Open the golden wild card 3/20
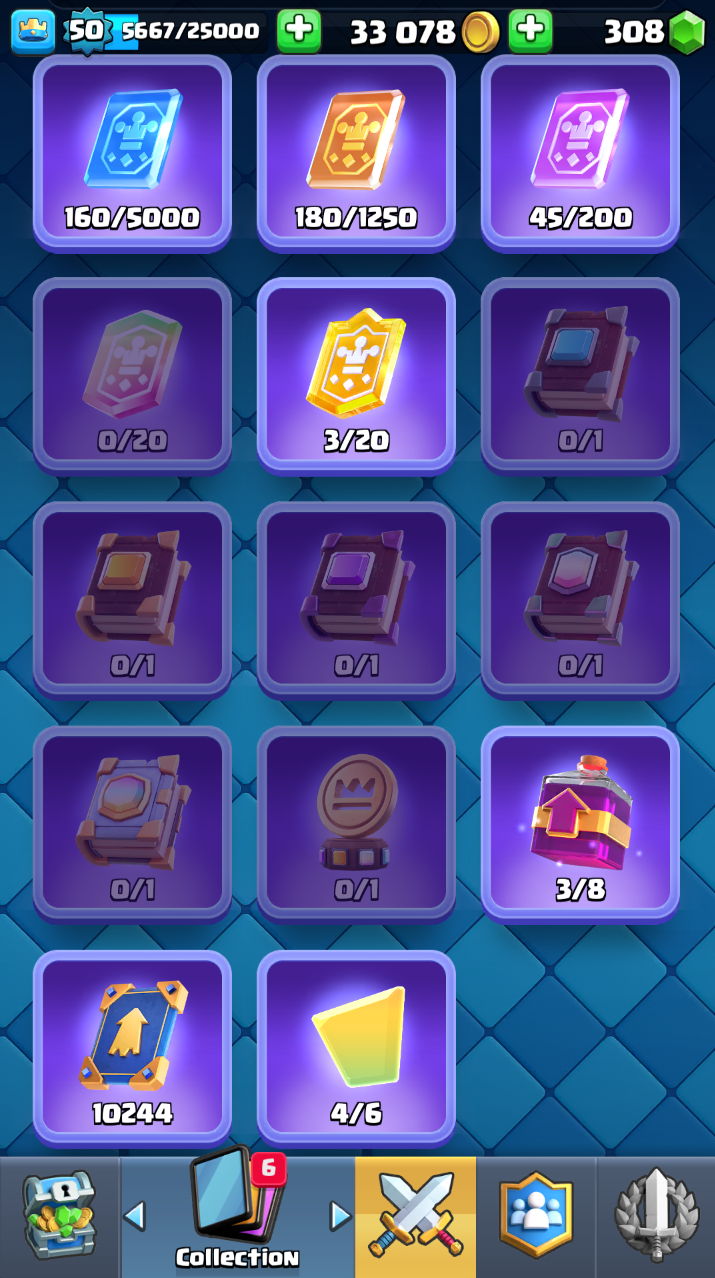The width and height of the screenshot is (715, 1278). (356, 373)
